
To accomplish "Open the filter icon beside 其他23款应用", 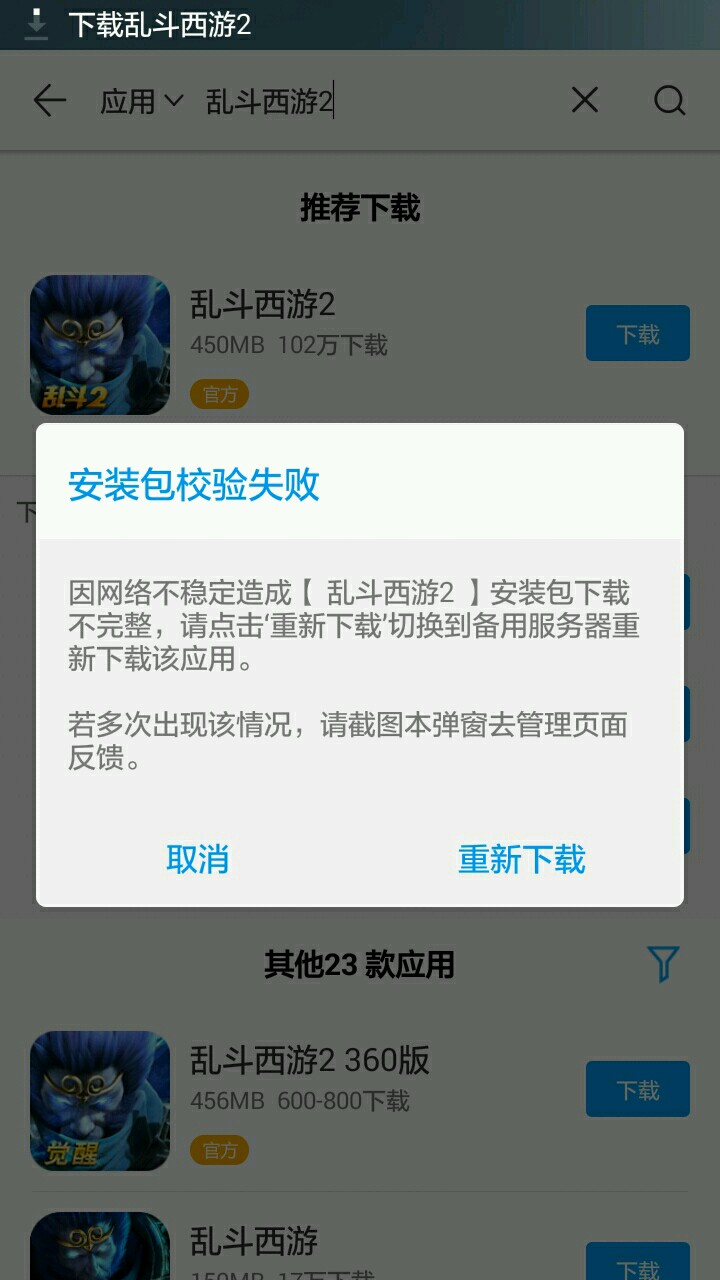I will [x=663, y=964].
